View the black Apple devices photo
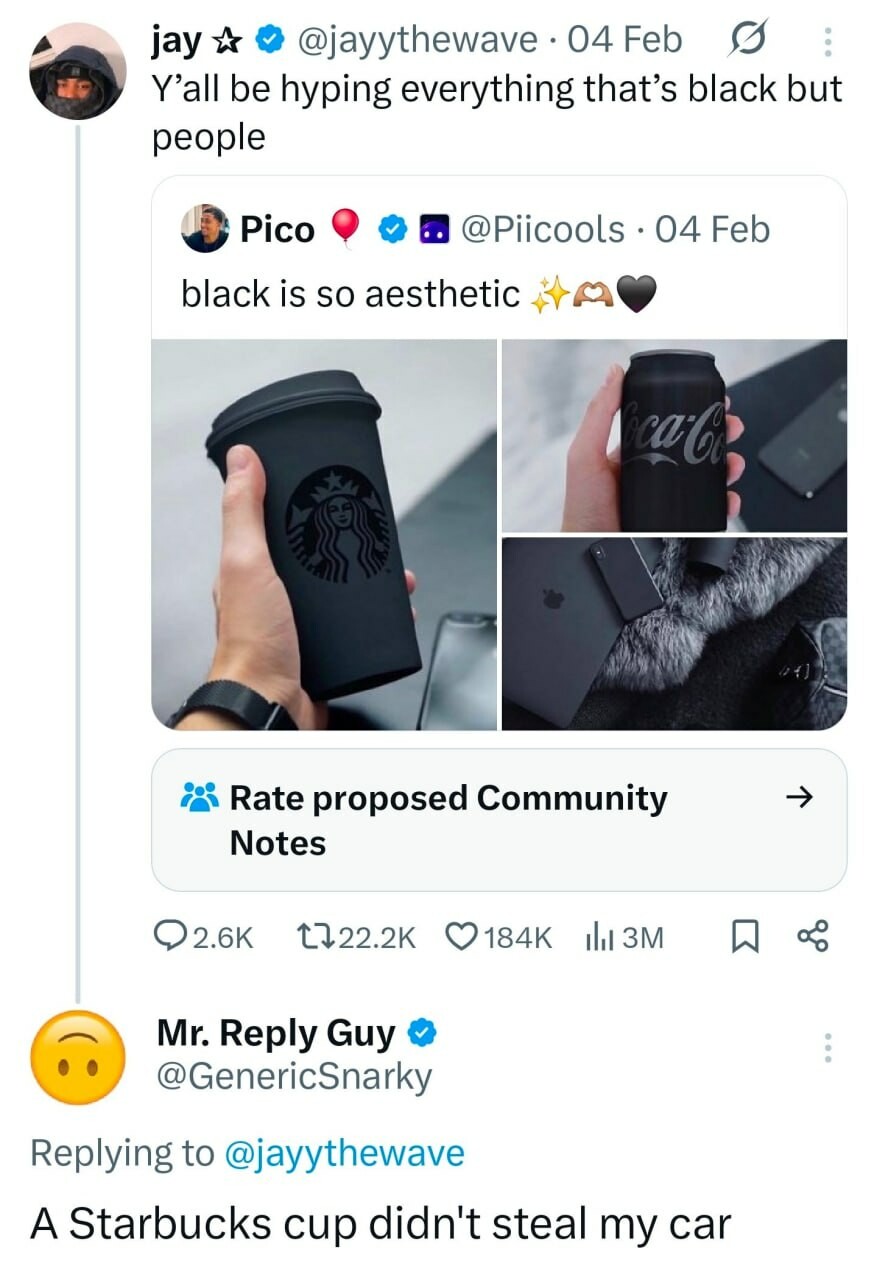877x1280 pixels. click(674, 634)
